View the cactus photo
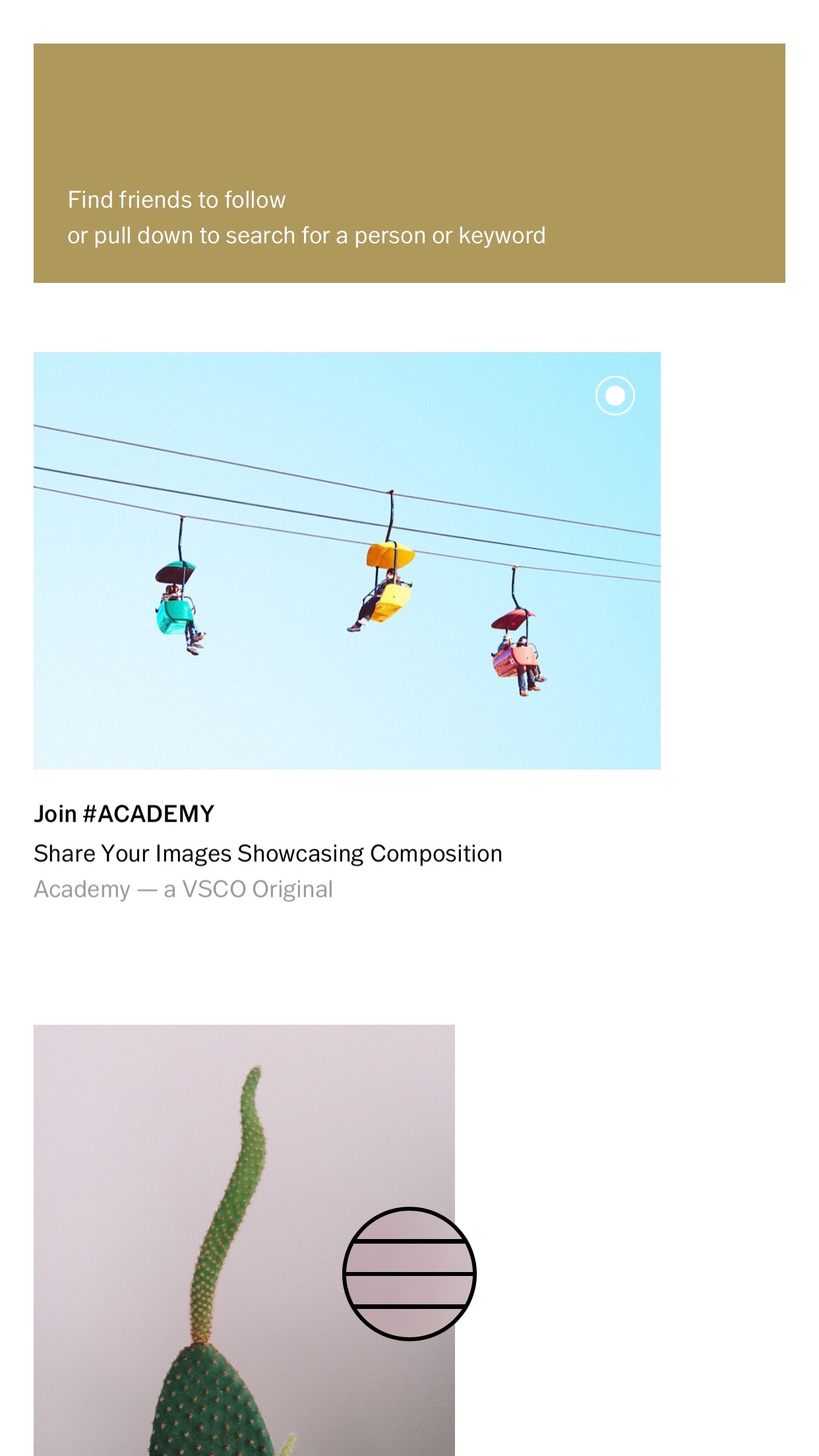Image resolution: width=819 pixels, height=1456 pixels. [x=198, y=1240]
